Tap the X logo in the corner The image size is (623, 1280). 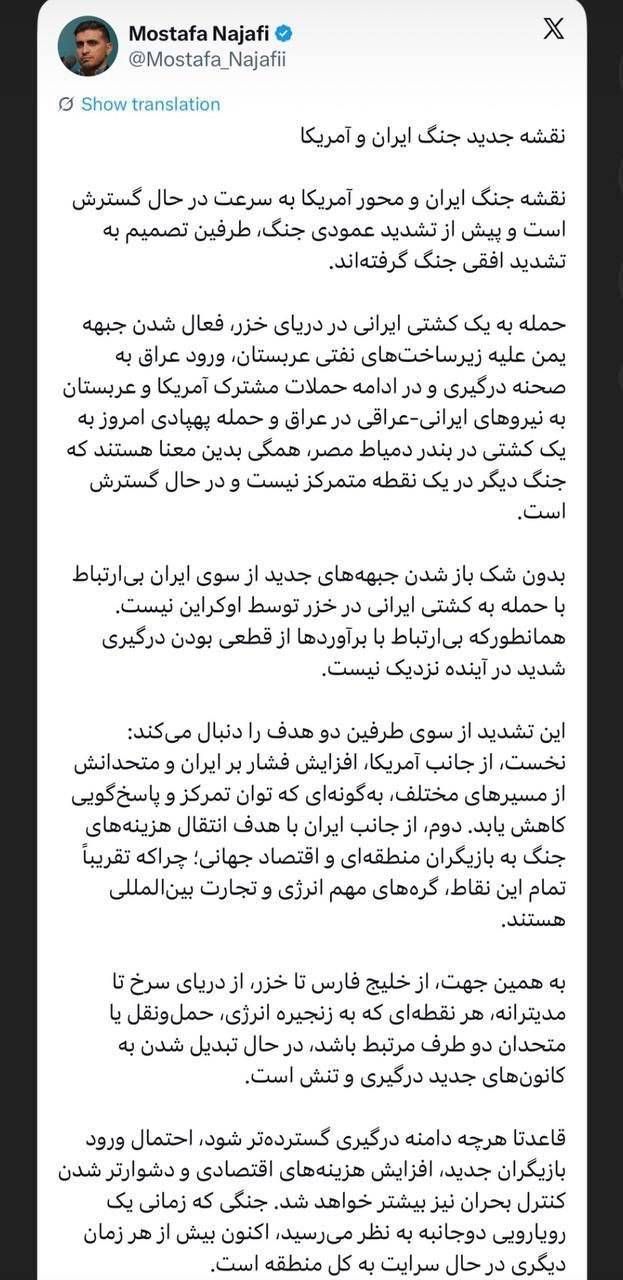point(553,28)
